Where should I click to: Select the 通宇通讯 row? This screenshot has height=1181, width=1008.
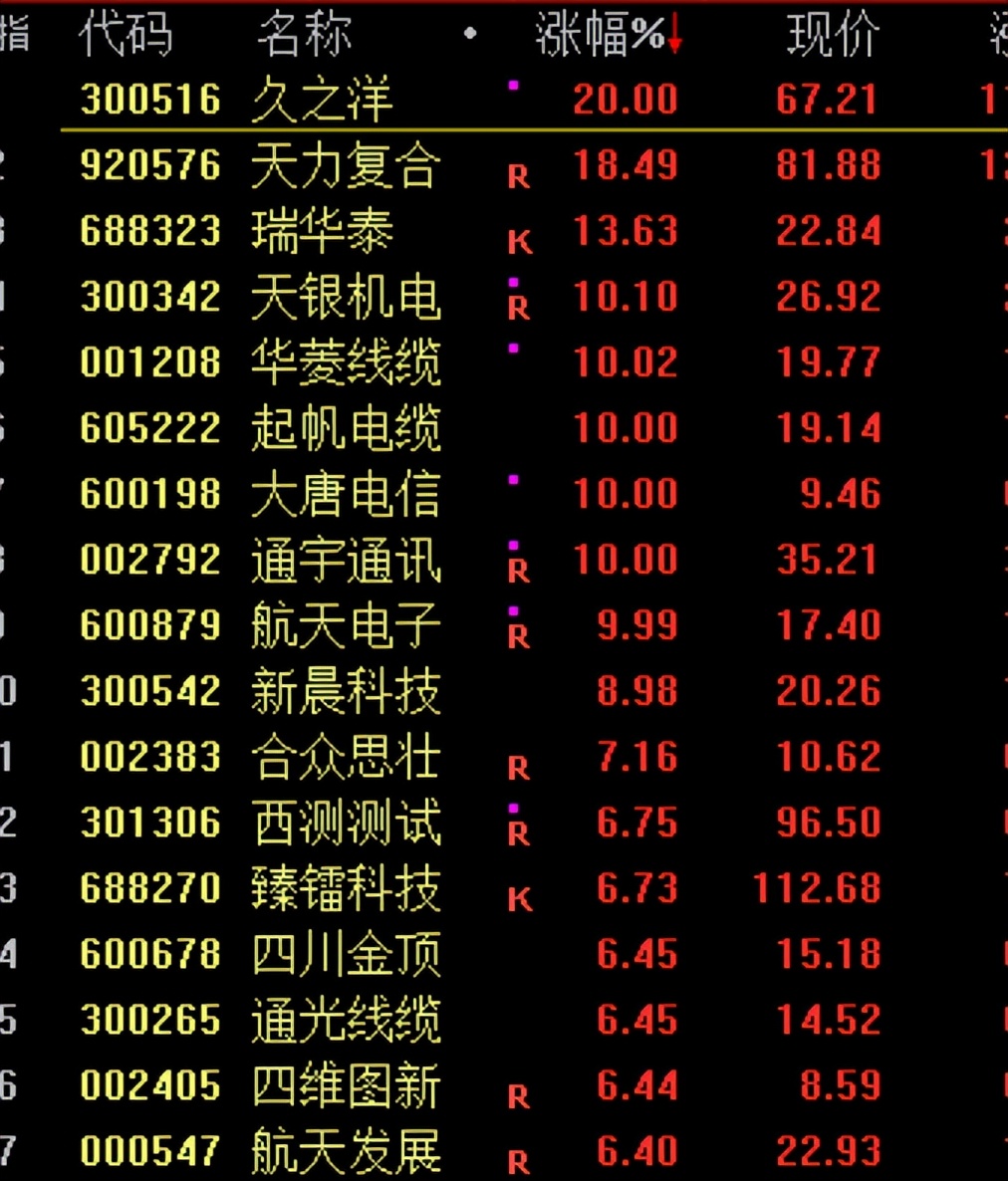pos(344,560)
